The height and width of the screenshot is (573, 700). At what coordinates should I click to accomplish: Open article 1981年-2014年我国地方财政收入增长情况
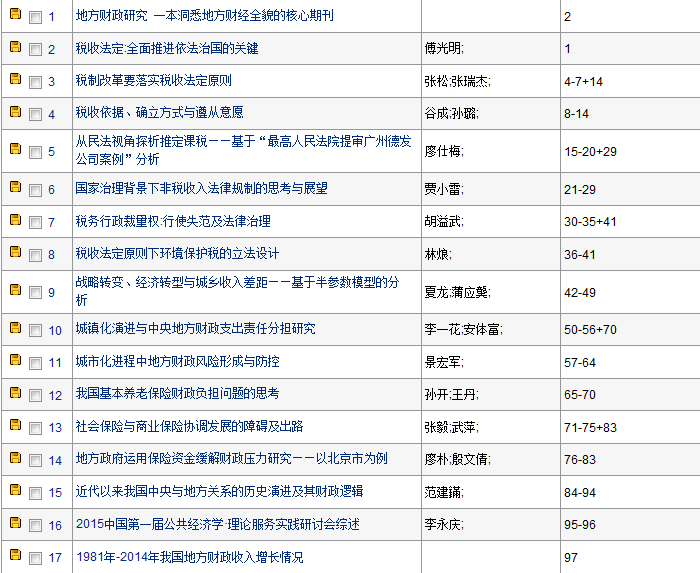pyautogui.click(x=189, y=557)
